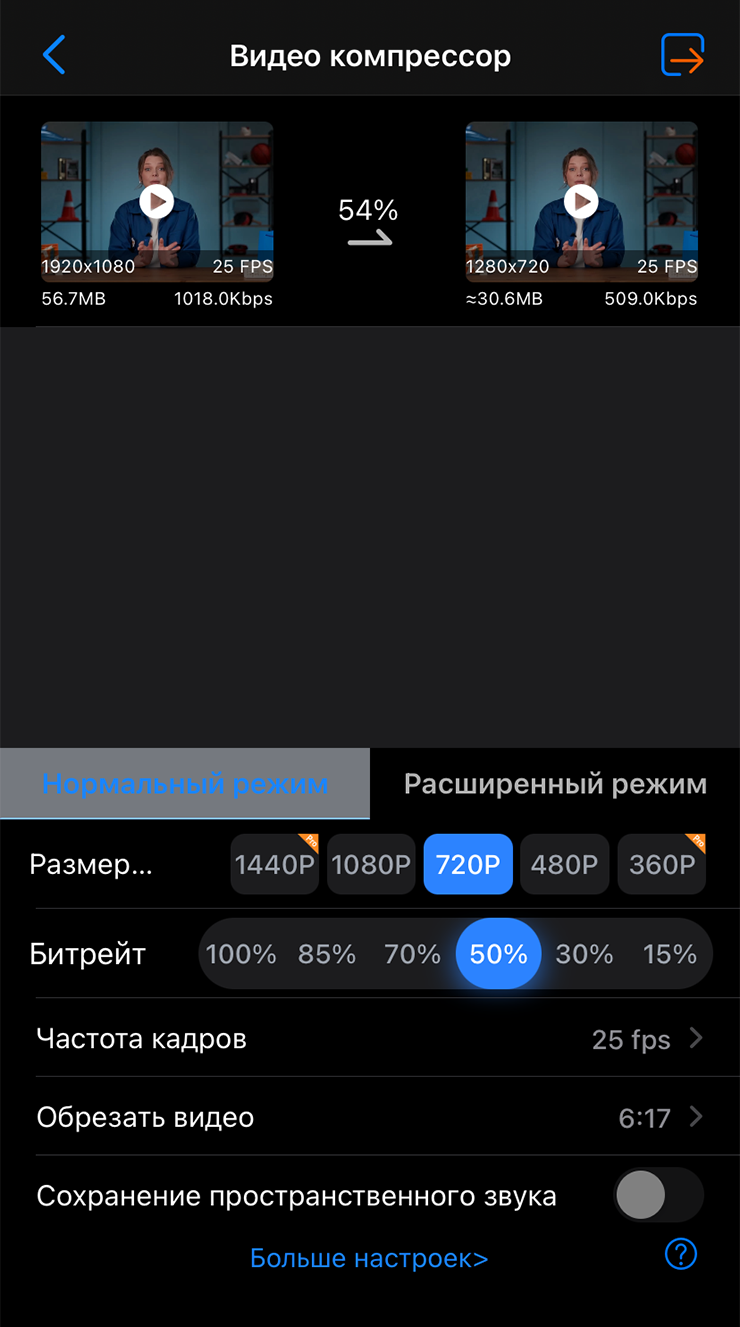Enable Сохранение пространственного звука switch
Image resolution: width=740 pixels, height=1327 pixels.
[658, 1195]
